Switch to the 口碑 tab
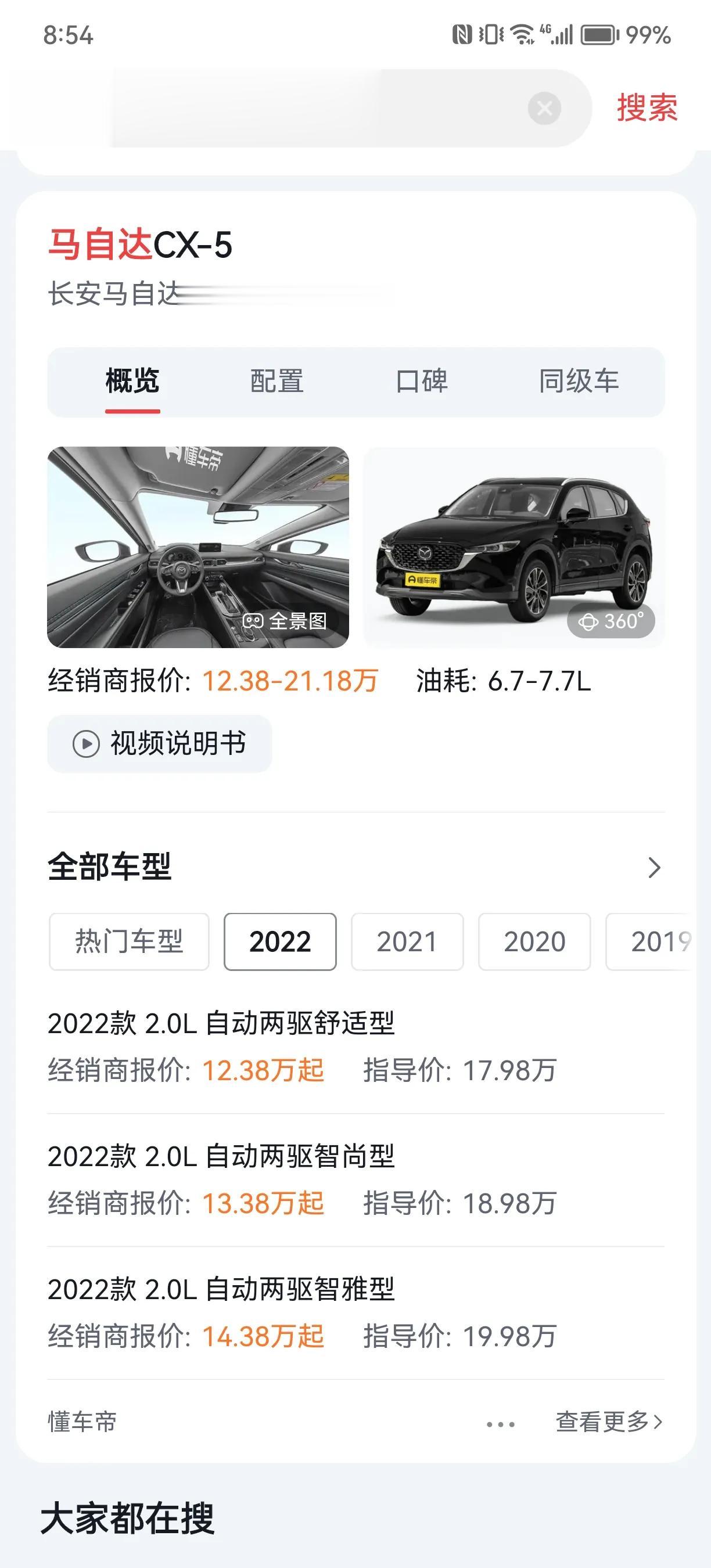 point(421,382)
